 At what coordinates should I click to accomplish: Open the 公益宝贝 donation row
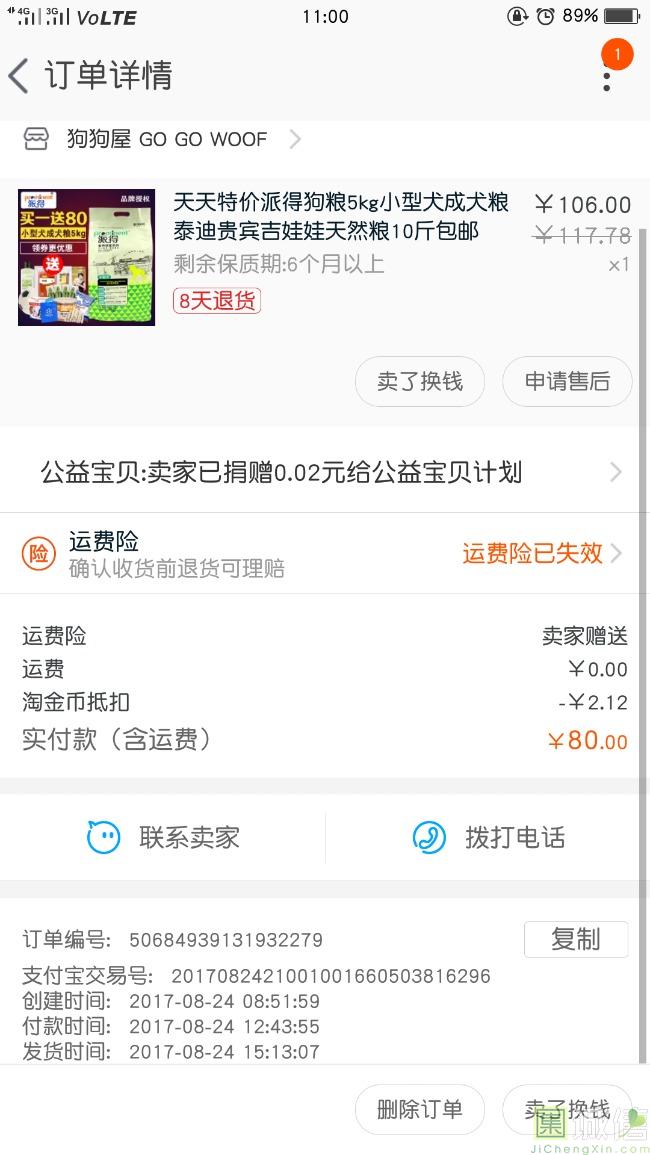tap(325, 472)
